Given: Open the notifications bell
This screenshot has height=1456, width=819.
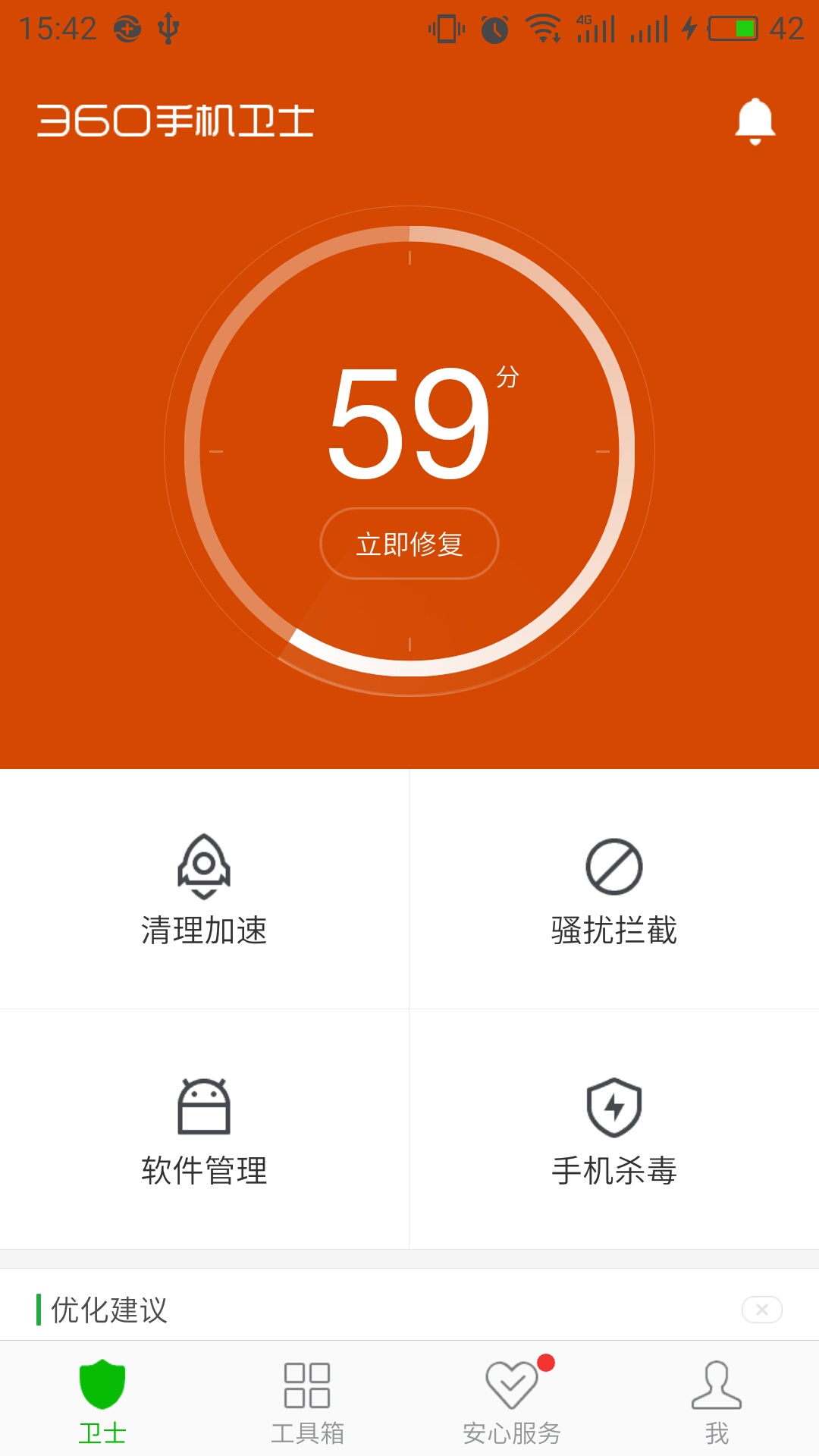Looking at the screenshot, I should click(755, 121).
